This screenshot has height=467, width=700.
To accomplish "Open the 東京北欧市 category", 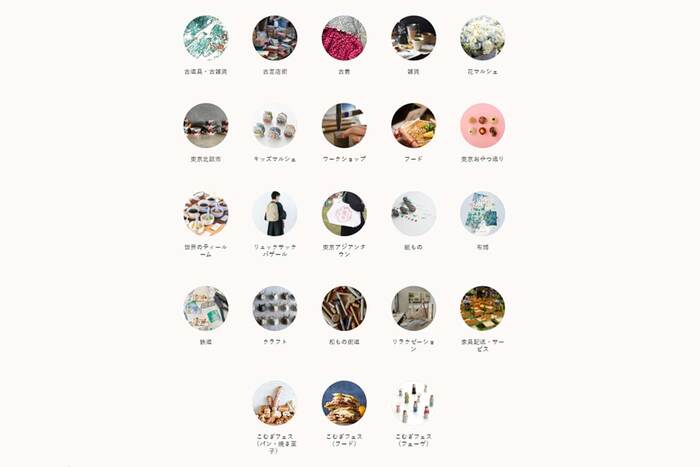I will 206,126.
